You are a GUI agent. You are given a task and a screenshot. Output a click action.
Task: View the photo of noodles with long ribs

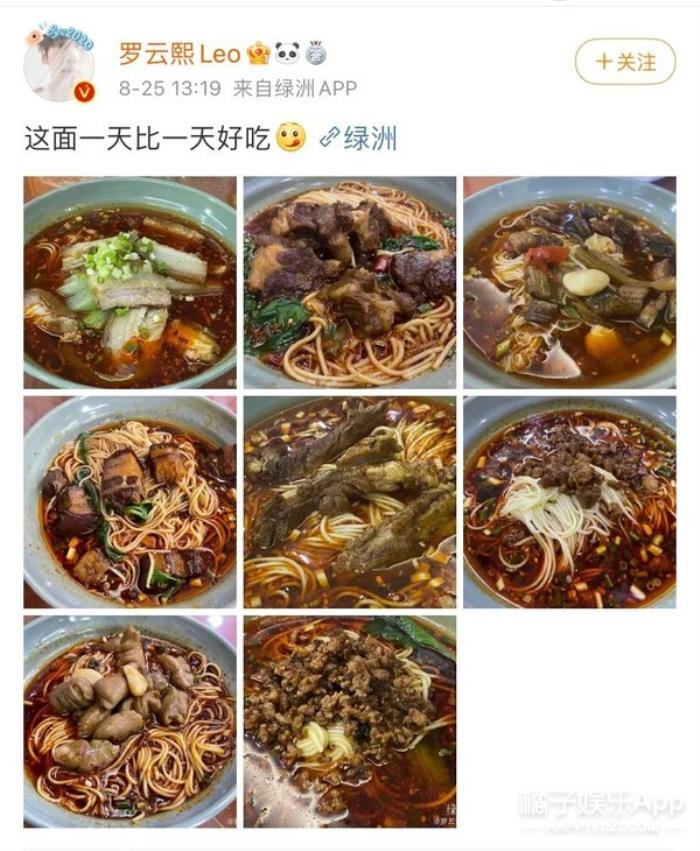click(349, 502)
